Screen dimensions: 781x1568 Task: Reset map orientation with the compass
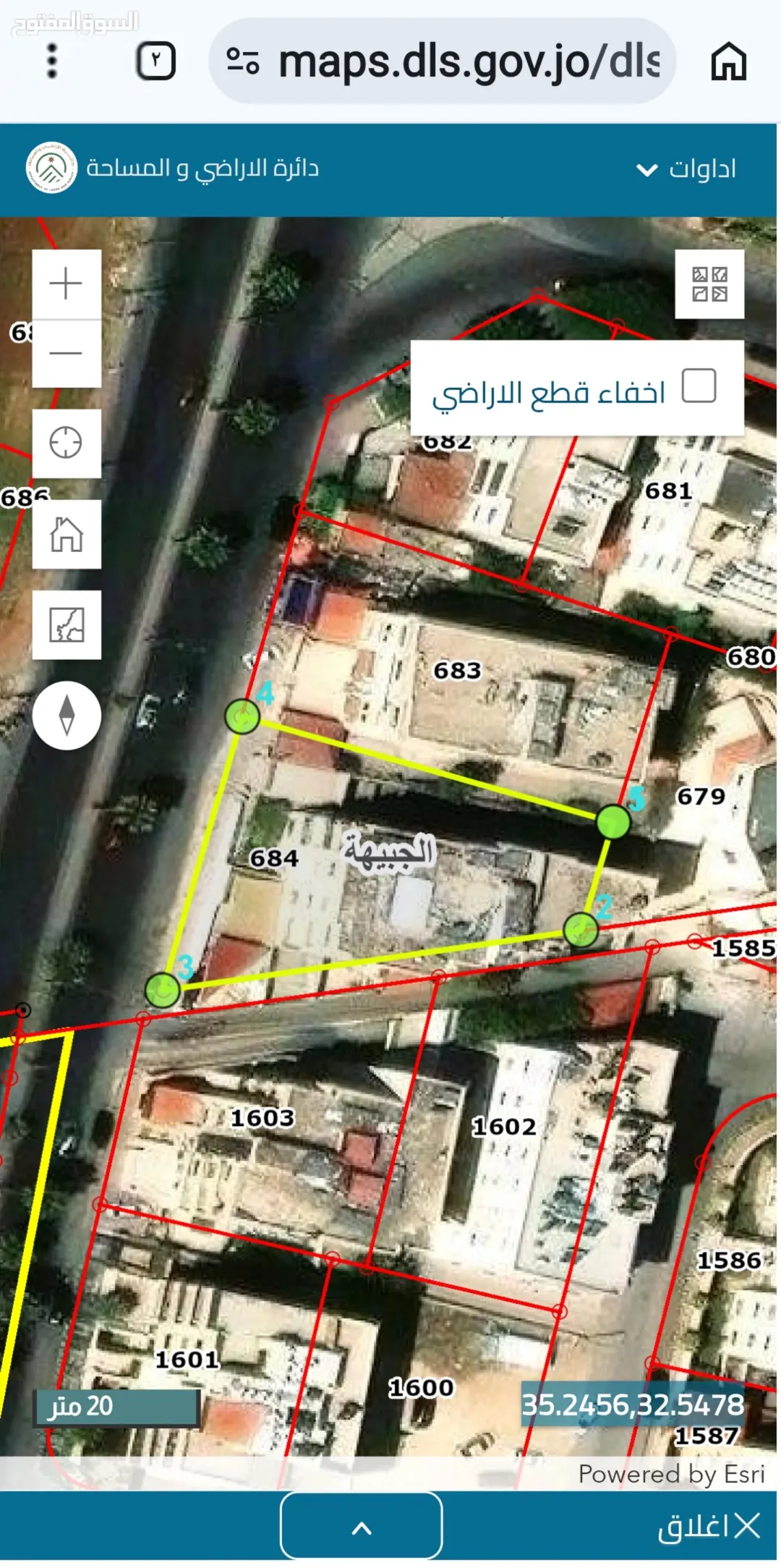(x=67, y=715)
